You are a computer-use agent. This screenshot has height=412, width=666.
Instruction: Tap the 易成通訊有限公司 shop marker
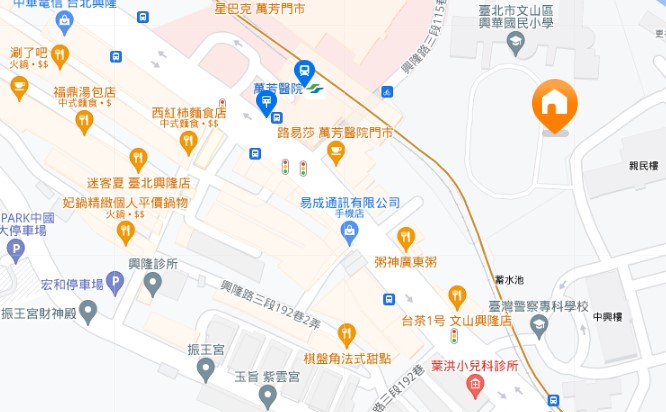pyautogui.click(x=349, y=234)
